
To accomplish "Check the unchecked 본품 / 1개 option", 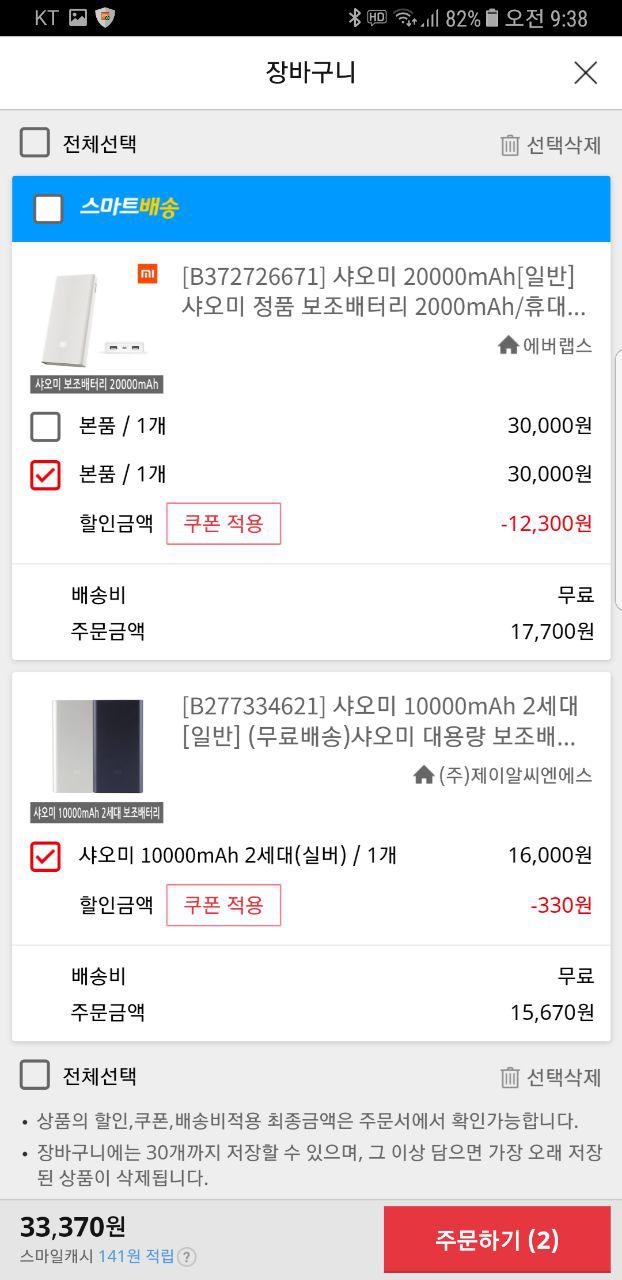I will tap(45, 427).
